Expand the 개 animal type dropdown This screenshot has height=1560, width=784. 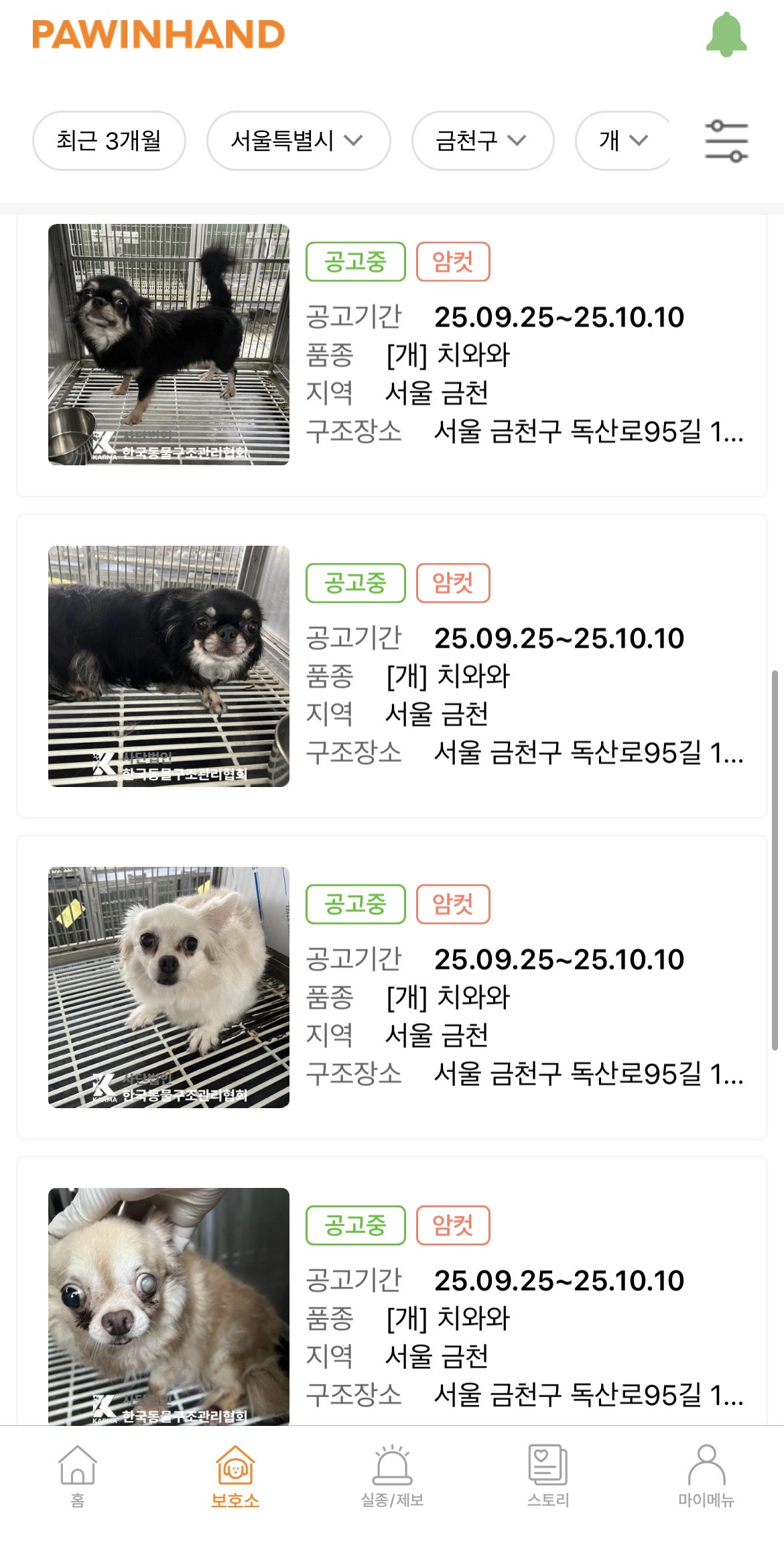623,141
